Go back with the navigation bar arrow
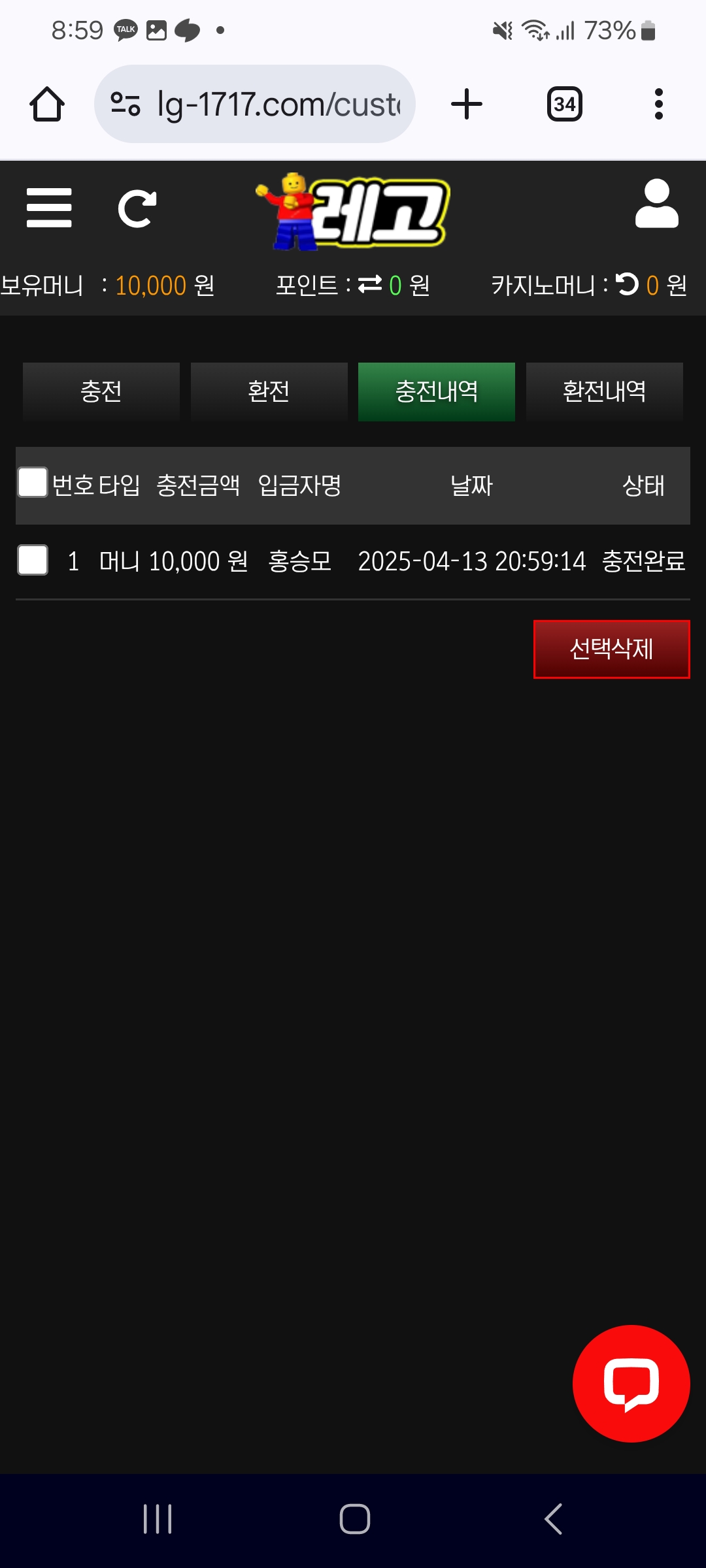 [x=553, y=1518]
